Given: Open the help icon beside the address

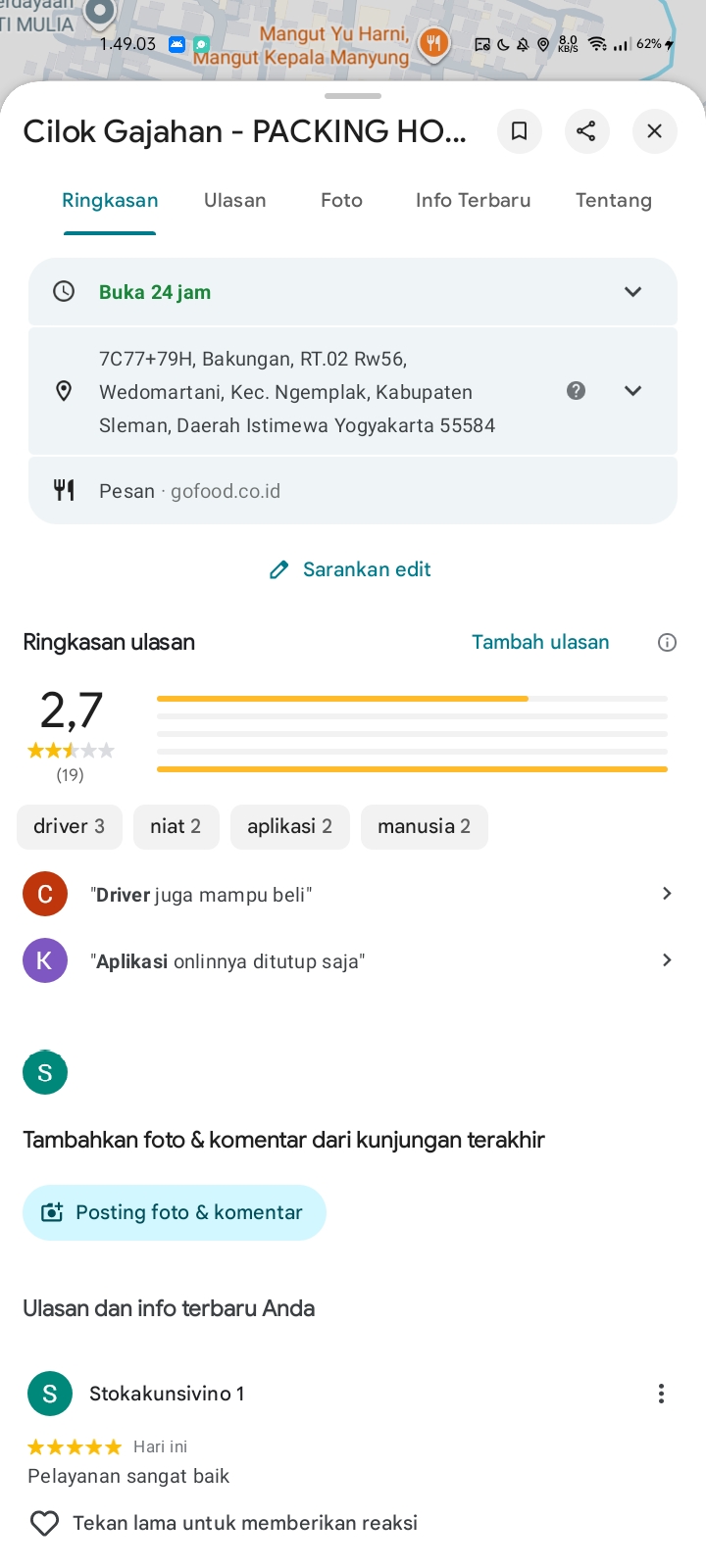Looking at the screenshot, I should click(577, 391).
